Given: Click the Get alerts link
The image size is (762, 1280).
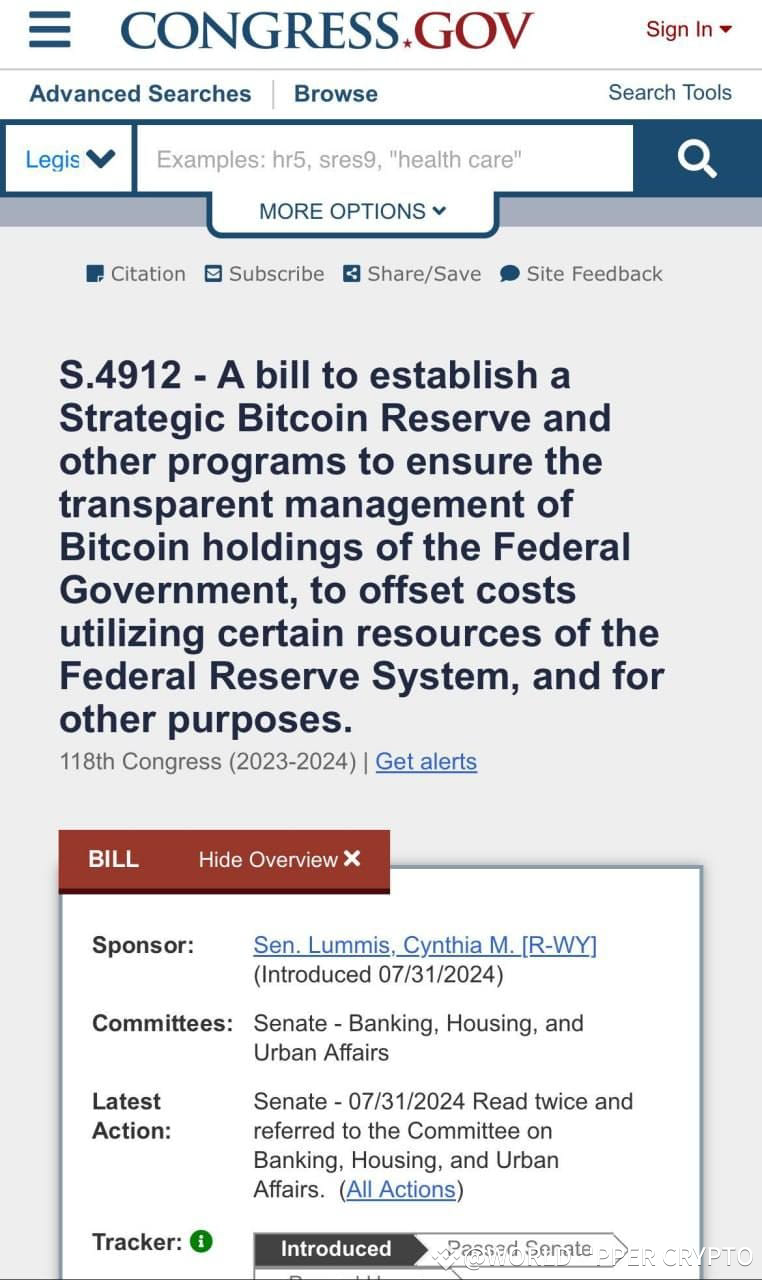Looking at the screenshot, I should tap(426, 761).
